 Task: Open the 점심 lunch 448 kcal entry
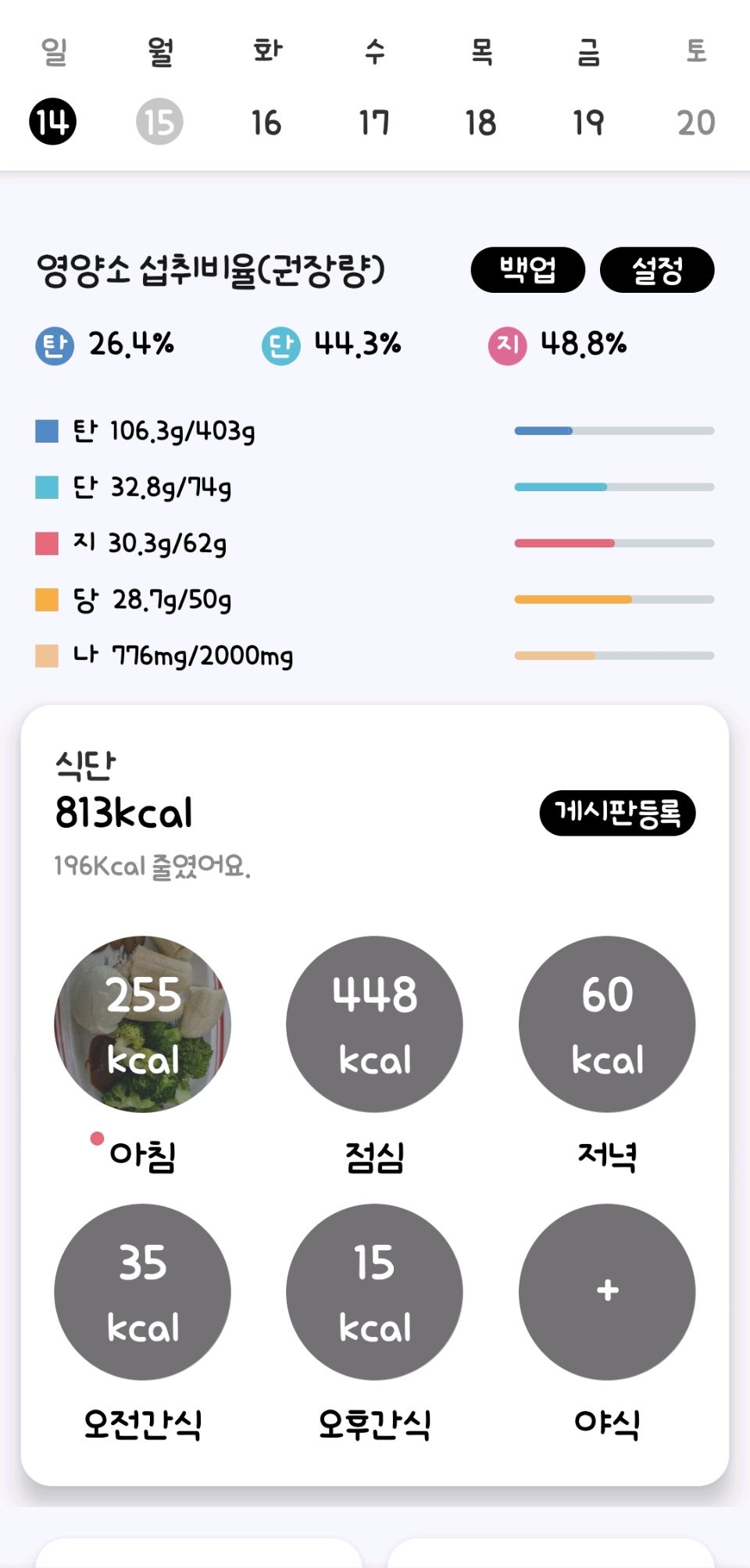coord(374,1024)
